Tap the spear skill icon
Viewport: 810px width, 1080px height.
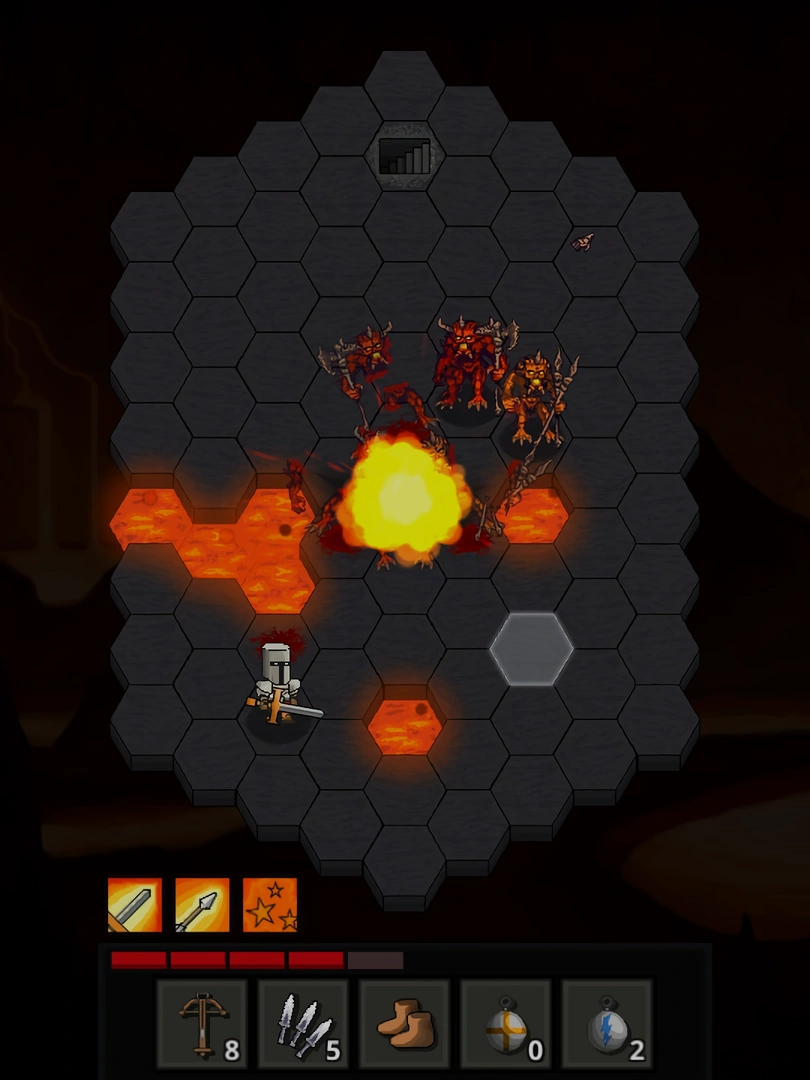(x=202, y=905)
